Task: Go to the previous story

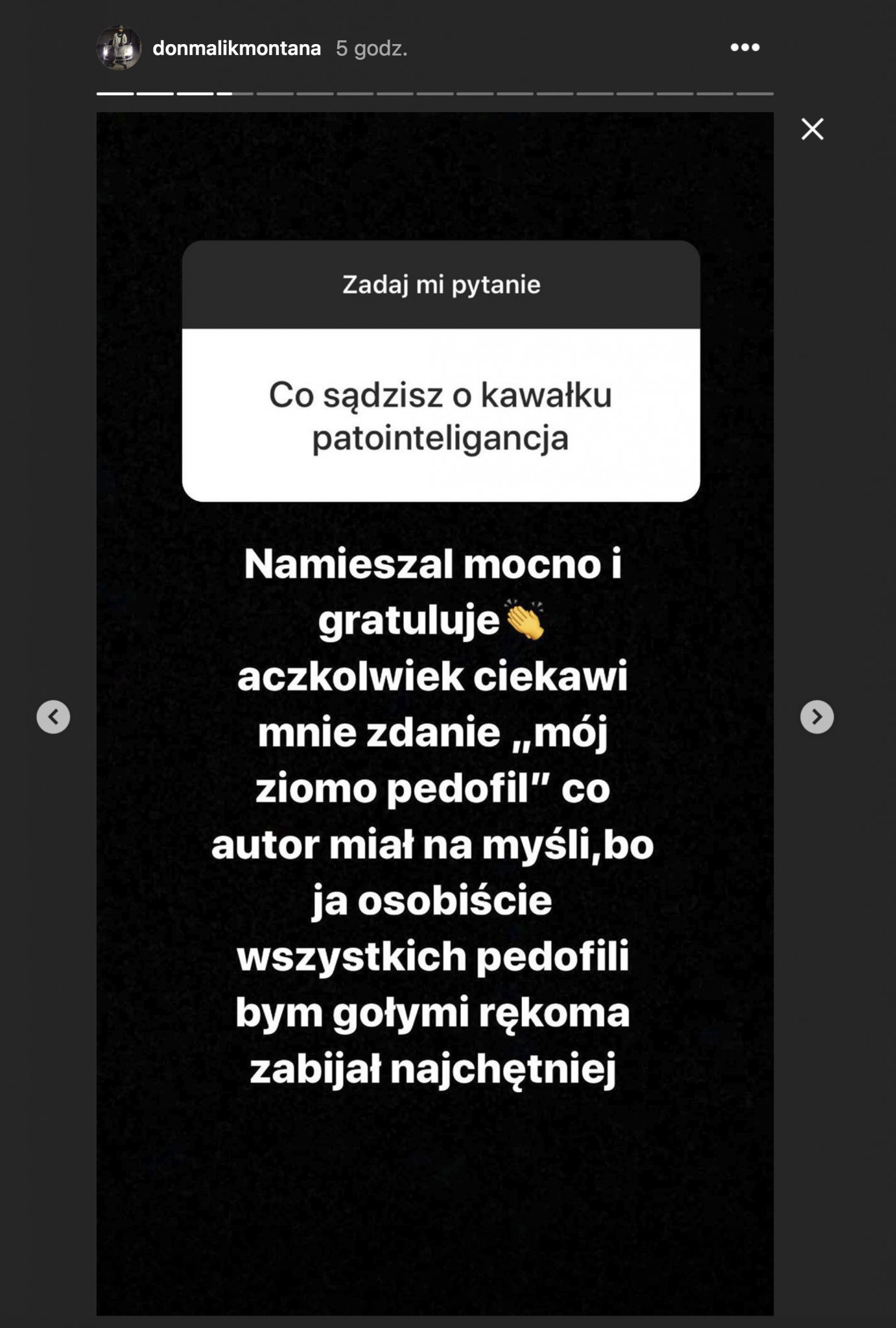Action: 53,717
